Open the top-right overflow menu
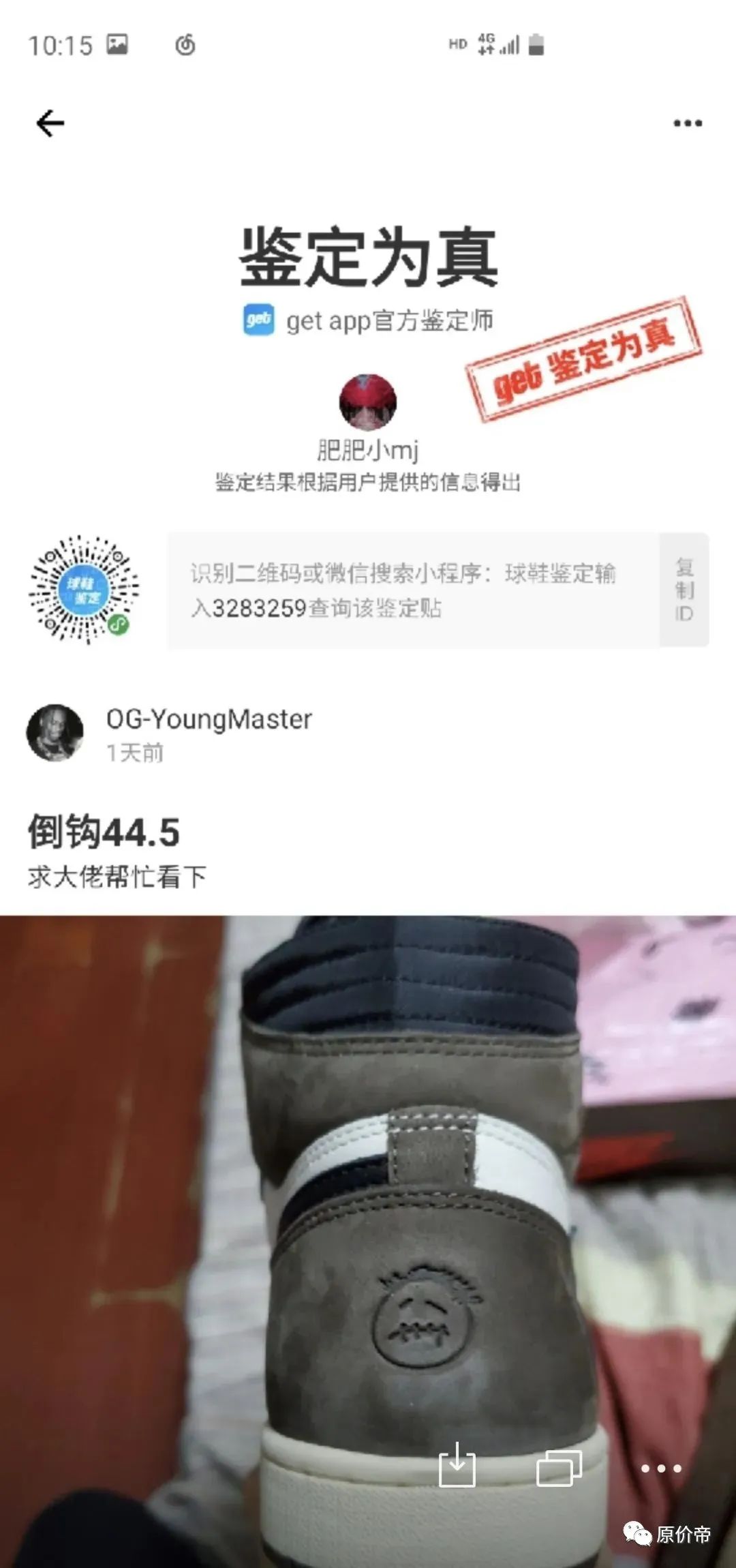This screenshot has height=1568, width=736. 688,123
